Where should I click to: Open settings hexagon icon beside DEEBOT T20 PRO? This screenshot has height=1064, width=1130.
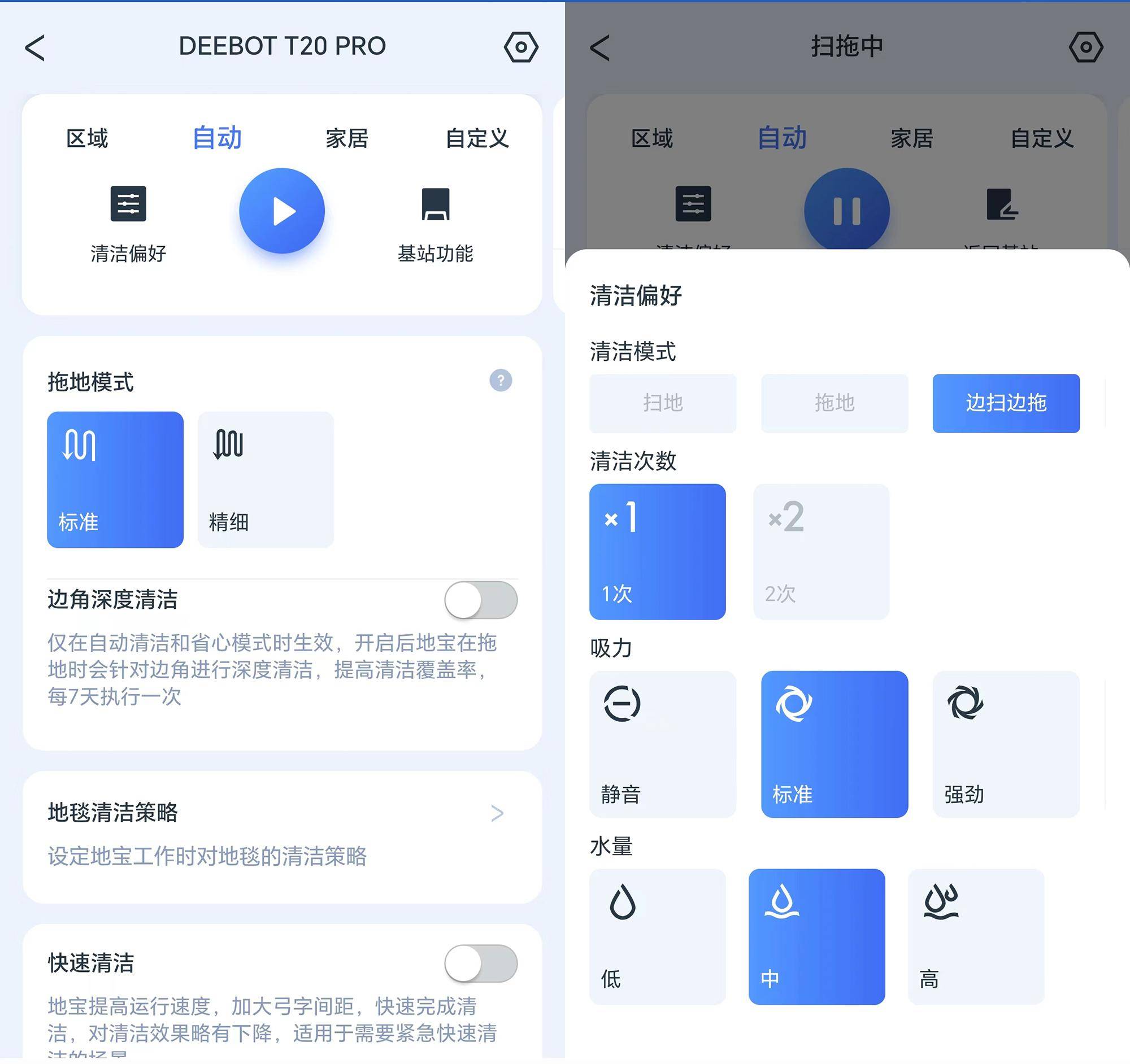[520, 47]
